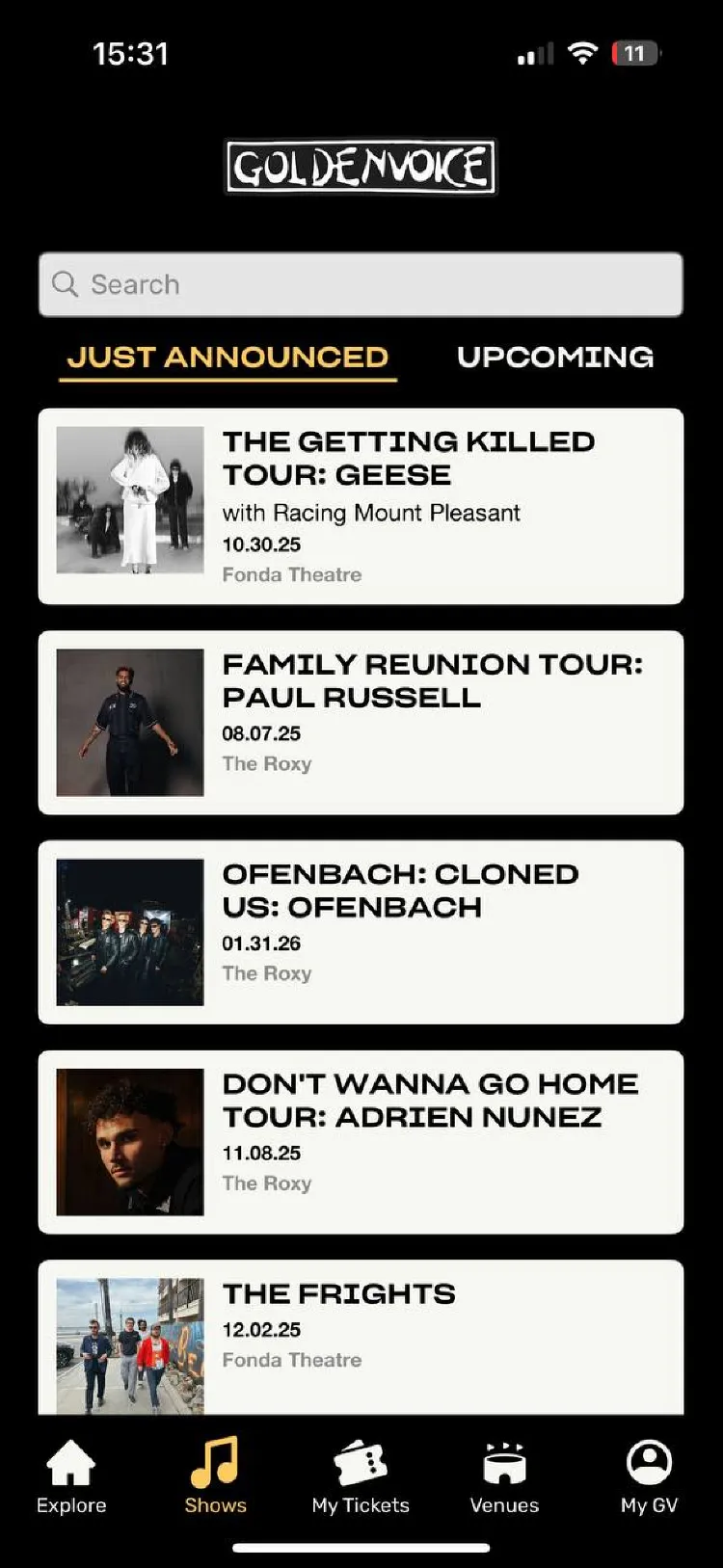Go to the Explore tab

[71, 1477]
